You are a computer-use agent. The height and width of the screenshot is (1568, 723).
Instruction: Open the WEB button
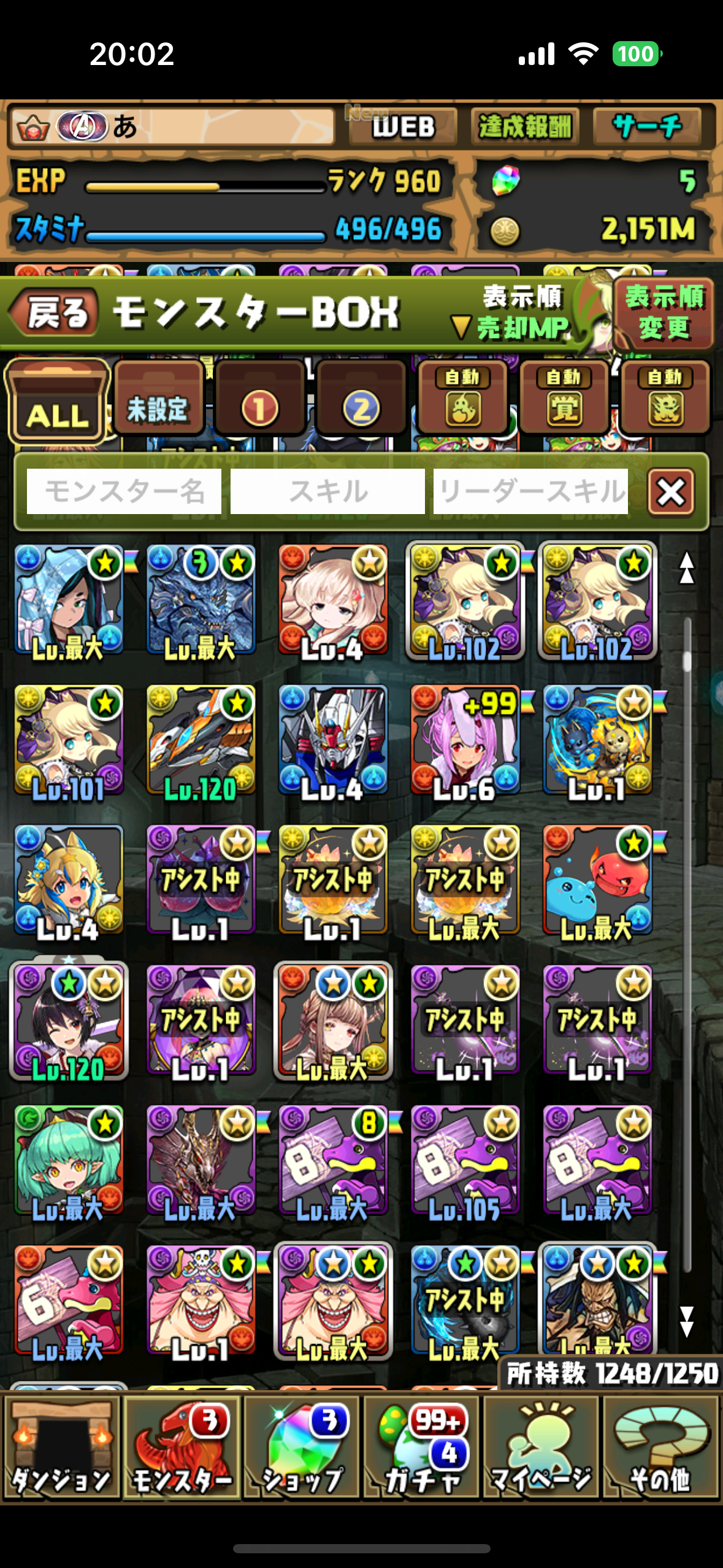403,127
